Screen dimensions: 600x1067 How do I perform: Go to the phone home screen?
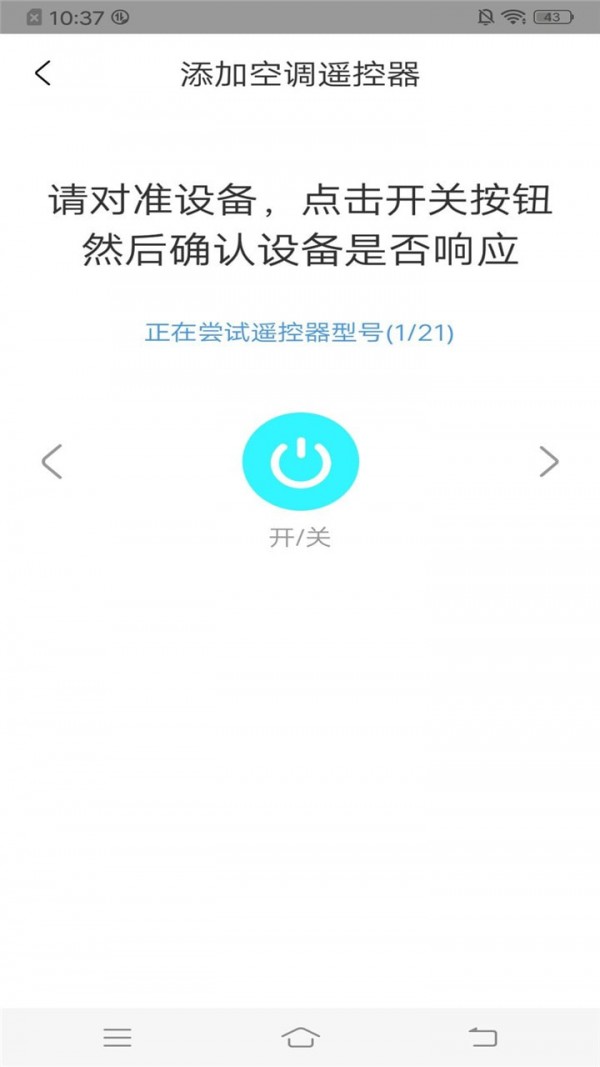click(x=300, y=1037)
